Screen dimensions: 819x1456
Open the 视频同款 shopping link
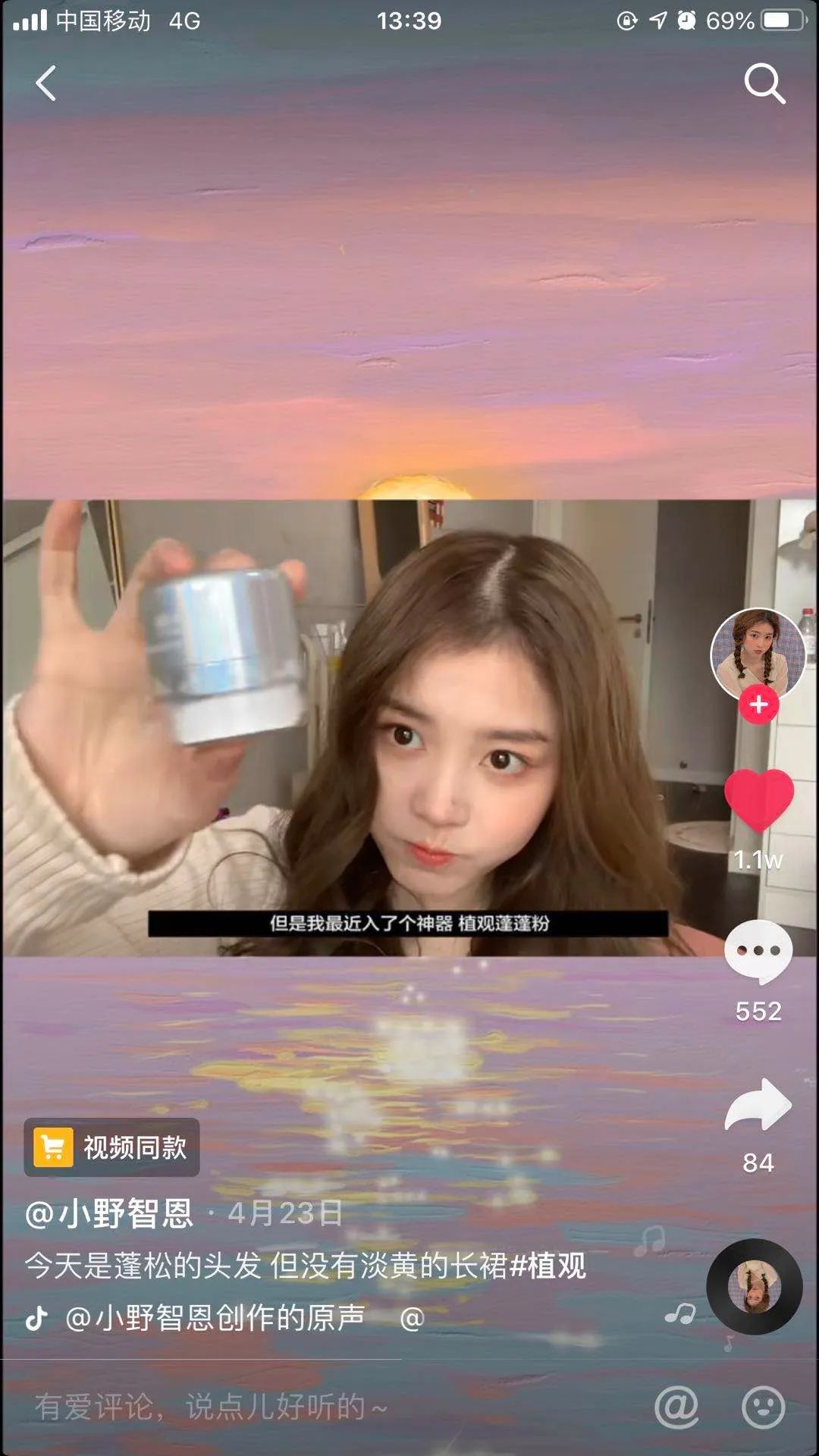point(112,1147)
